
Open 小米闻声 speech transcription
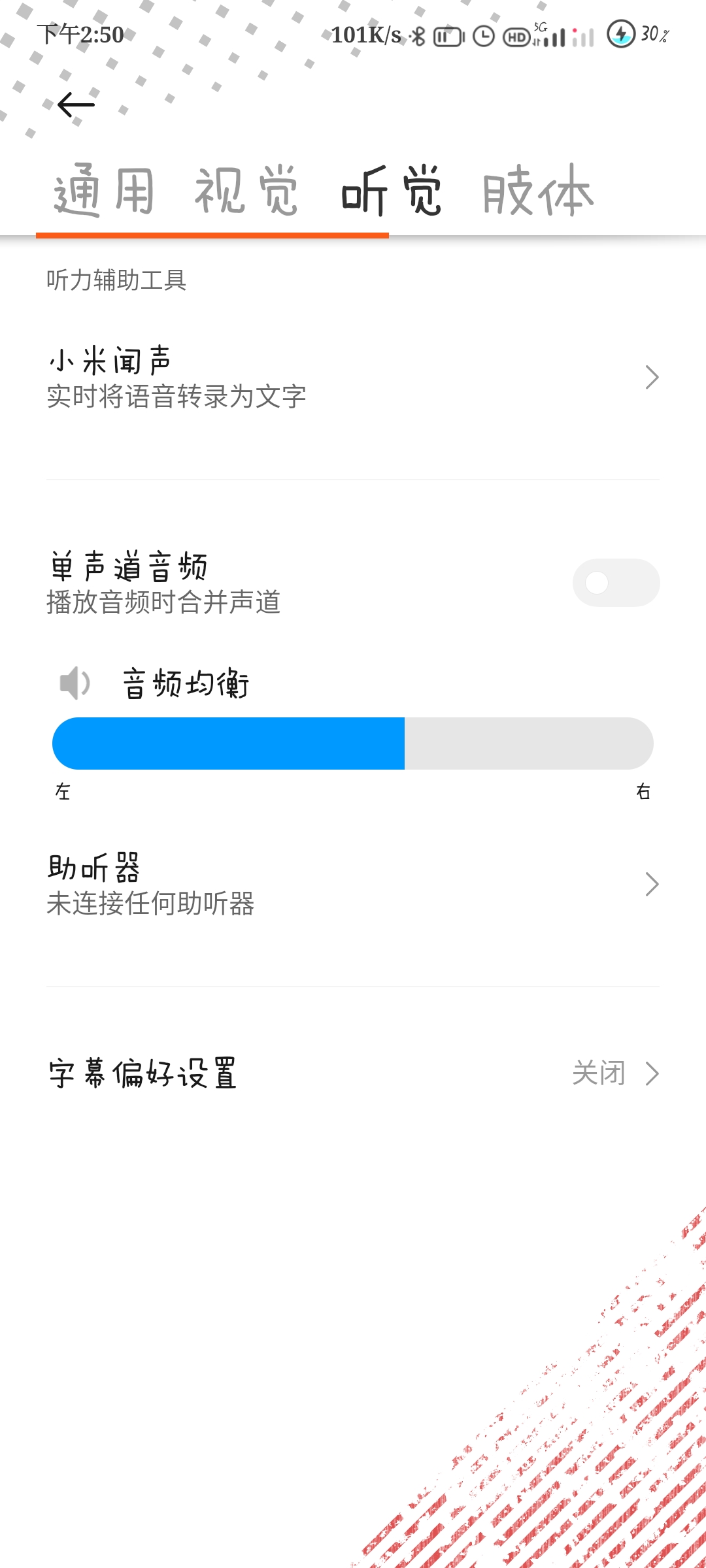(x=353, y=378)
